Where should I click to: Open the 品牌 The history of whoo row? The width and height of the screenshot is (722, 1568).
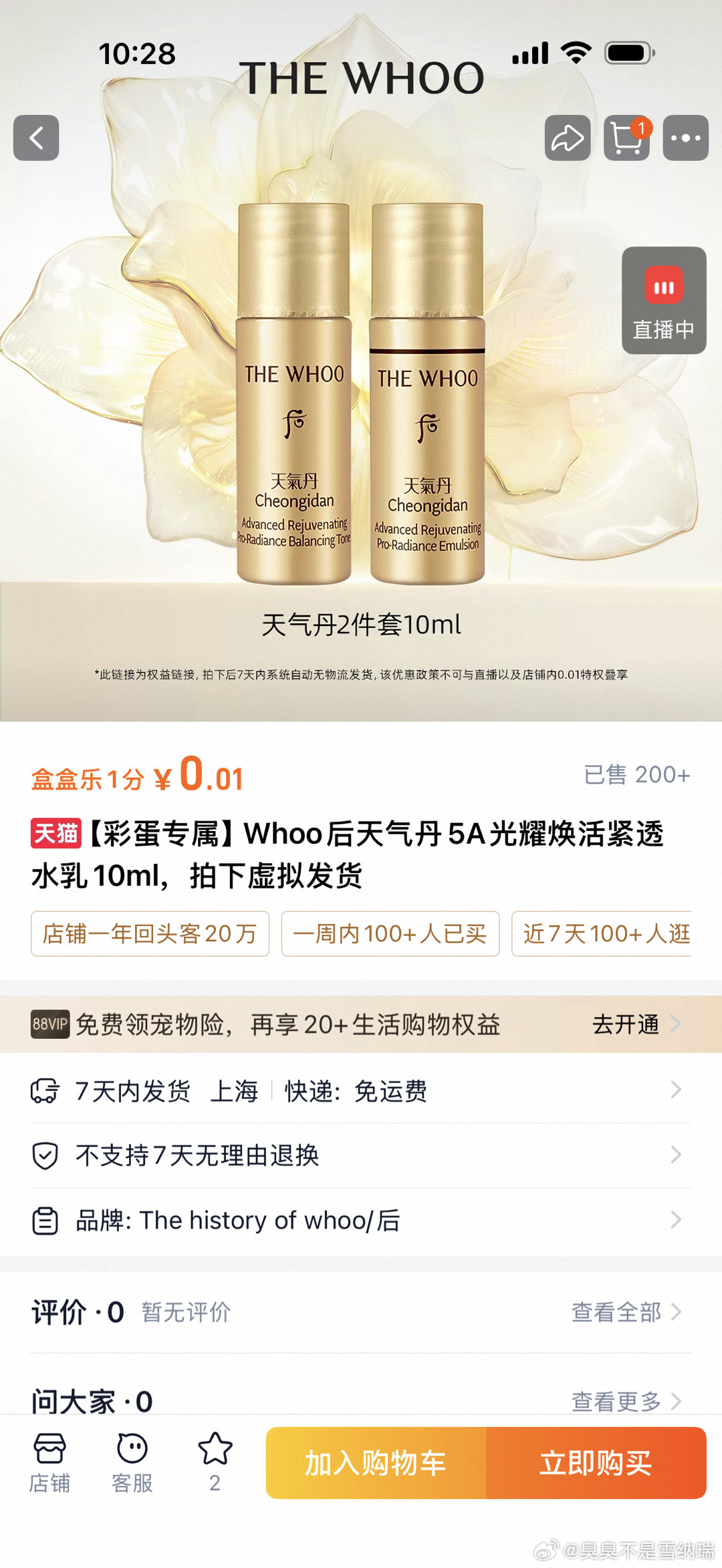coord(361,1221)
